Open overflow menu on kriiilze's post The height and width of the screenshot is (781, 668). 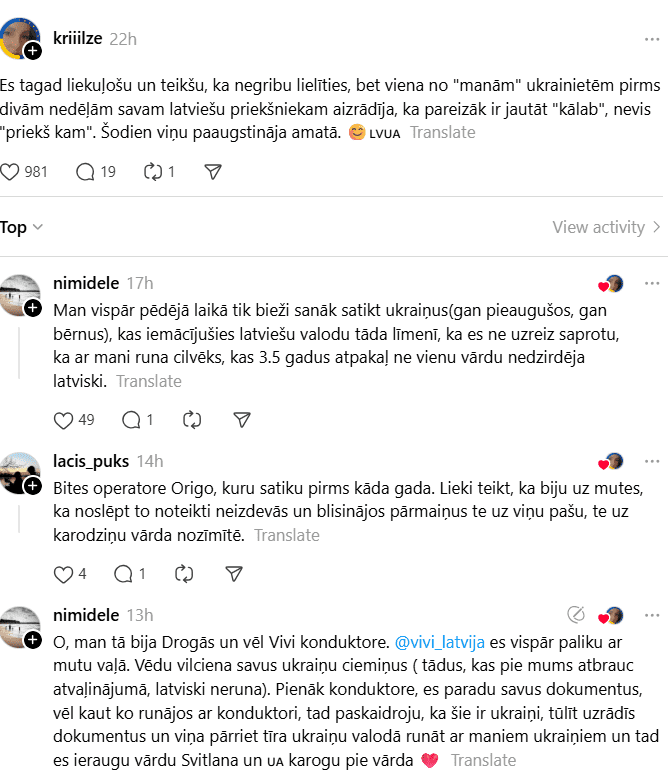coord(651,39)
